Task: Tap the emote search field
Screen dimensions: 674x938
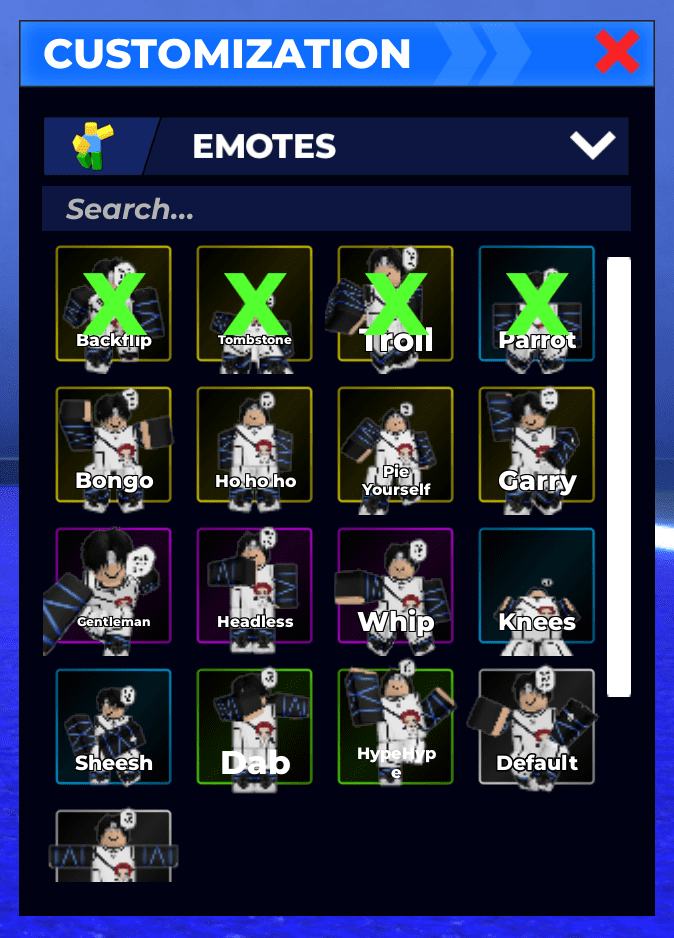Action: pos(336,209)
